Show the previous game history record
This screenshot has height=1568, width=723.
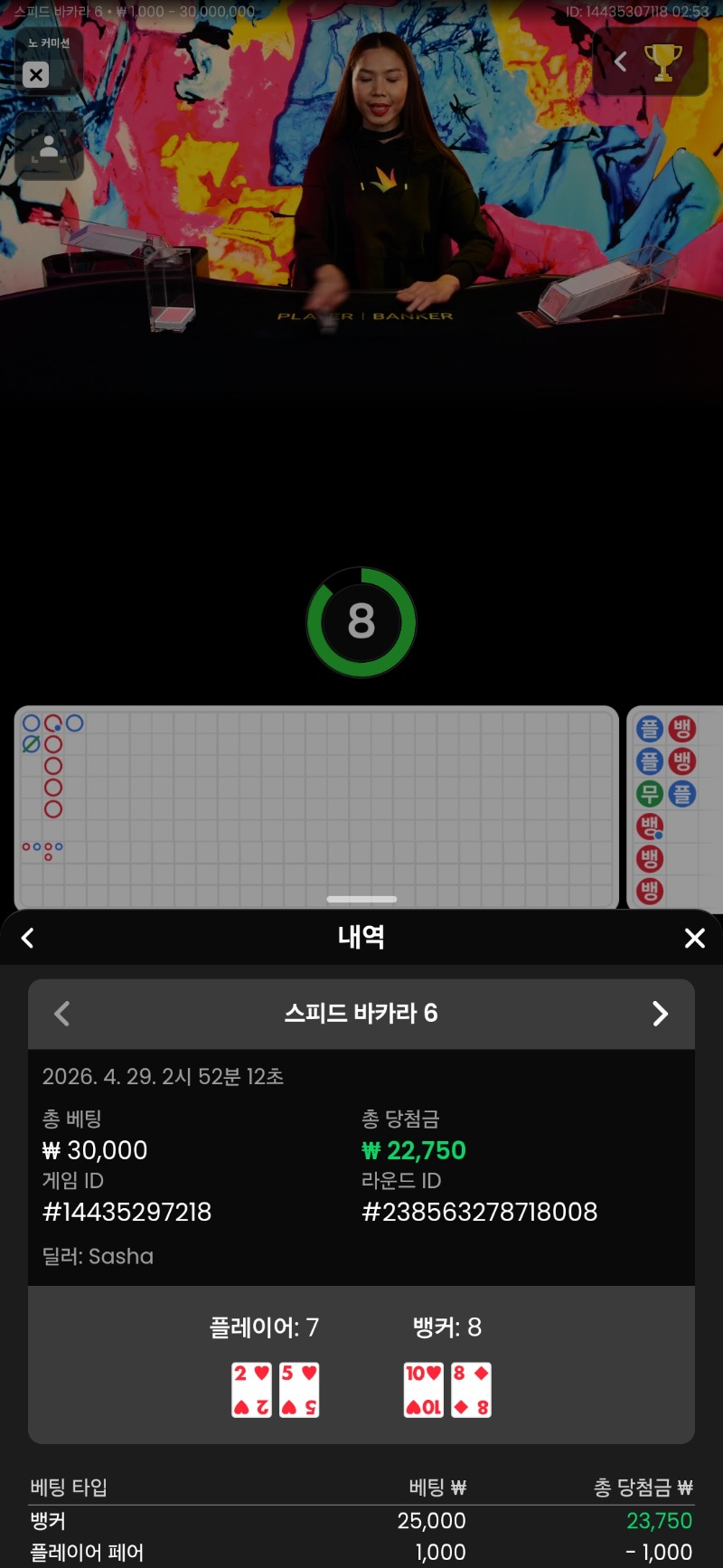(62, 1014)
